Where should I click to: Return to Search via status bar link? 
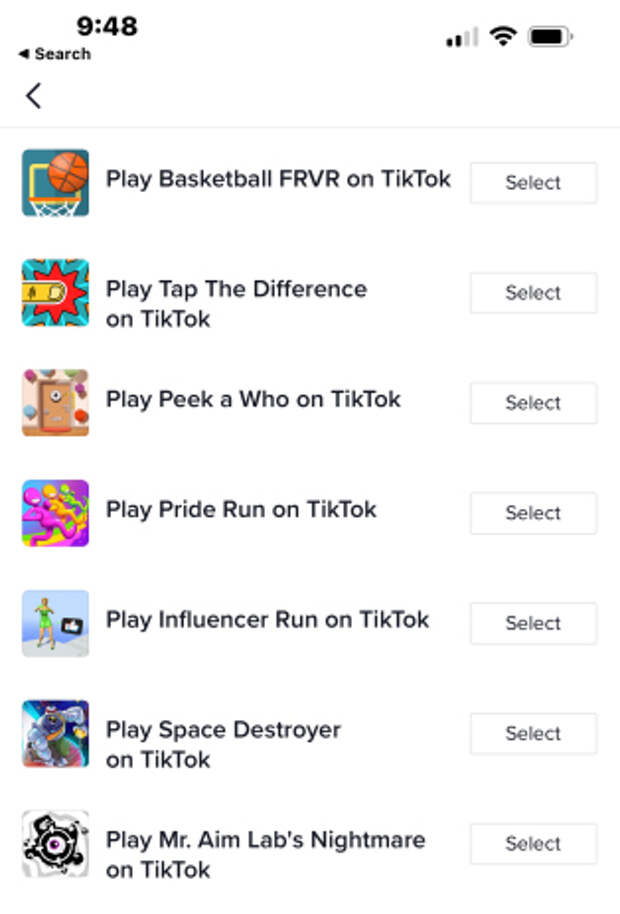pos(55,54)
